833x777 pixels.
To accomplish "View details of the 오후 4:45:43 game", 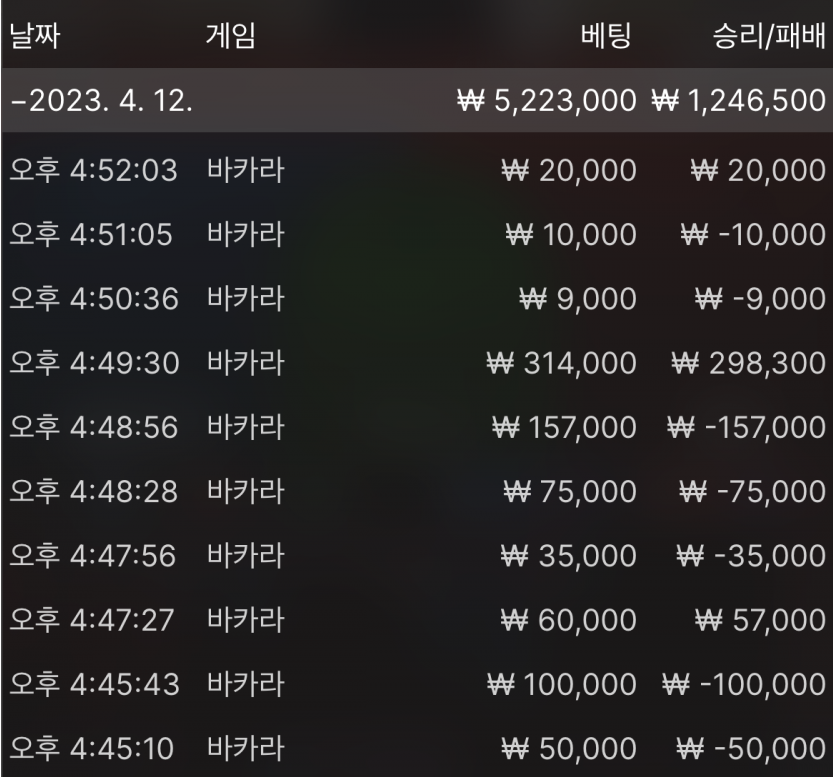I will click(x=416, y=684).
